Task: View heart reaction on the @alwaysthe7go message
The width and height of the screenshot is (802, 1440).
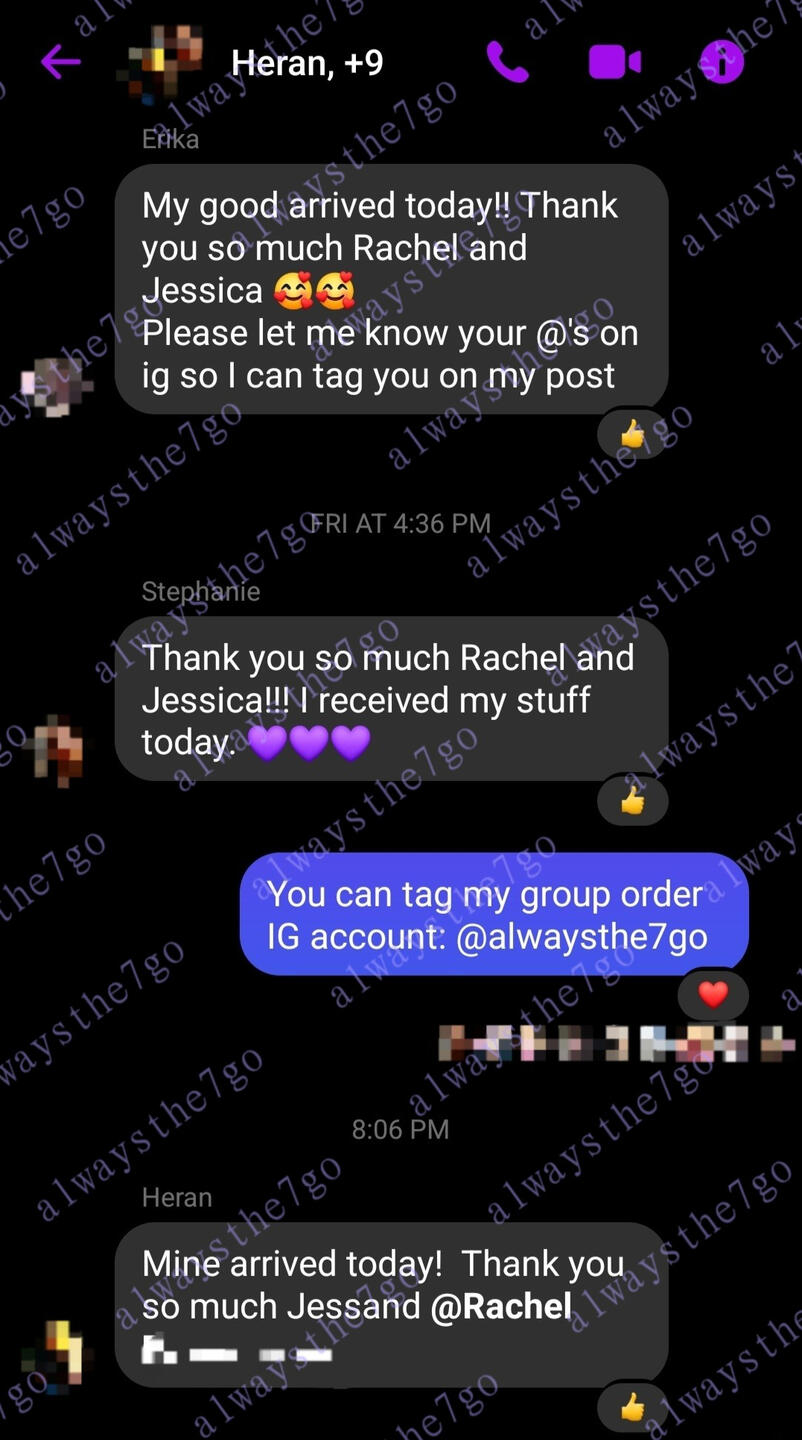Action: click(712, 994)
